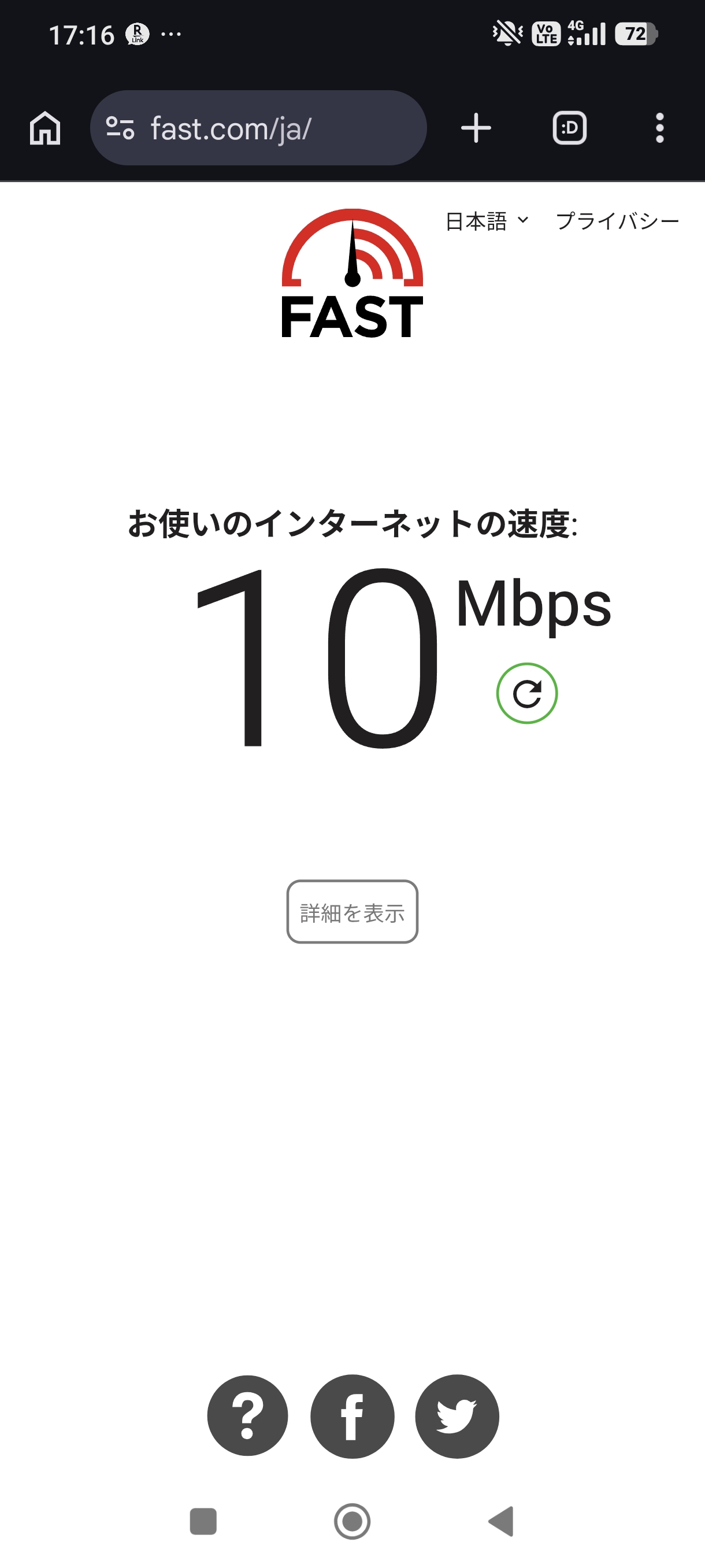Expand the 日本語 language dropdown
The image size is (705, 1568).
[x=487, y=221]
